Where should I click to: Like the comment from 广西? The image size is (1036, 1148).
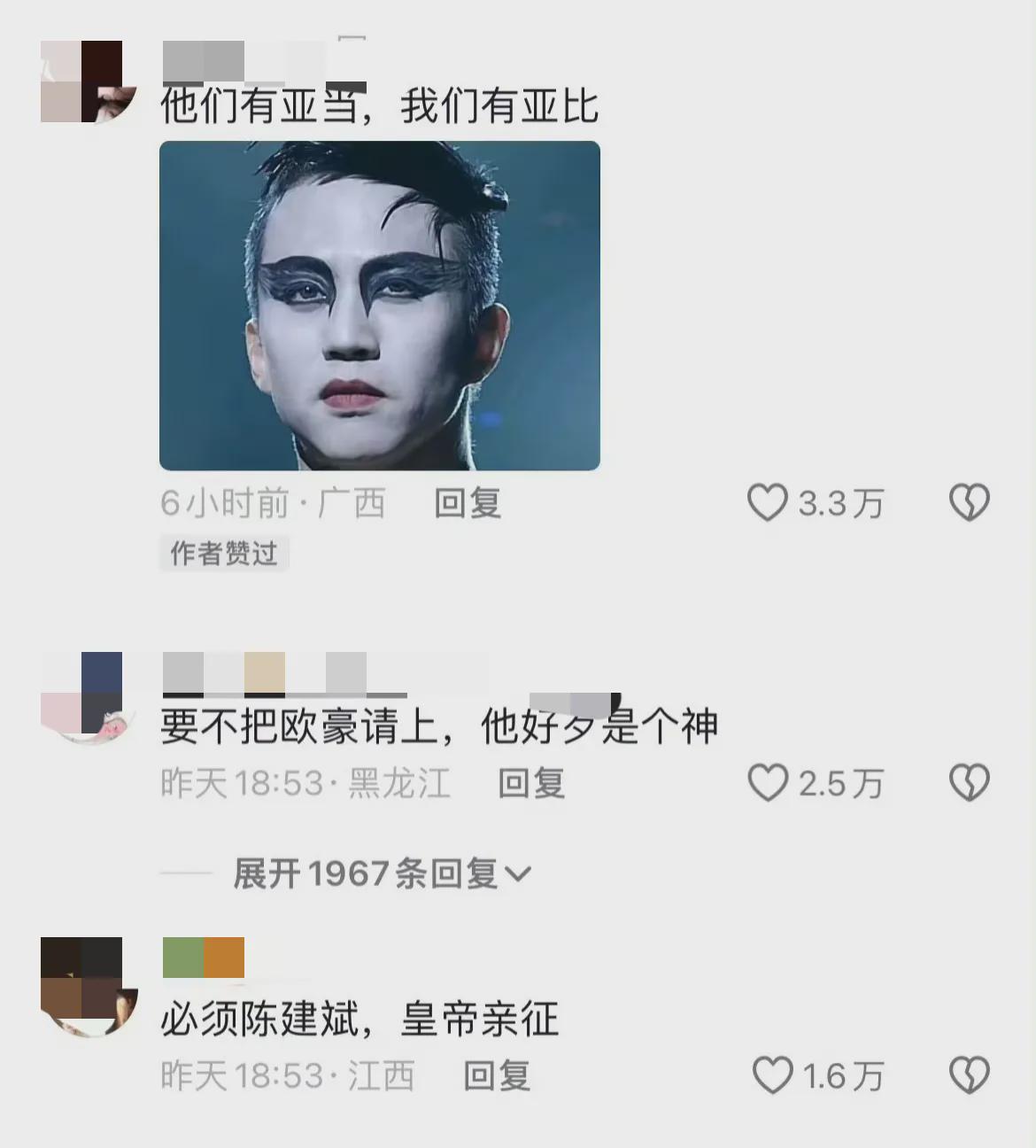767,503
